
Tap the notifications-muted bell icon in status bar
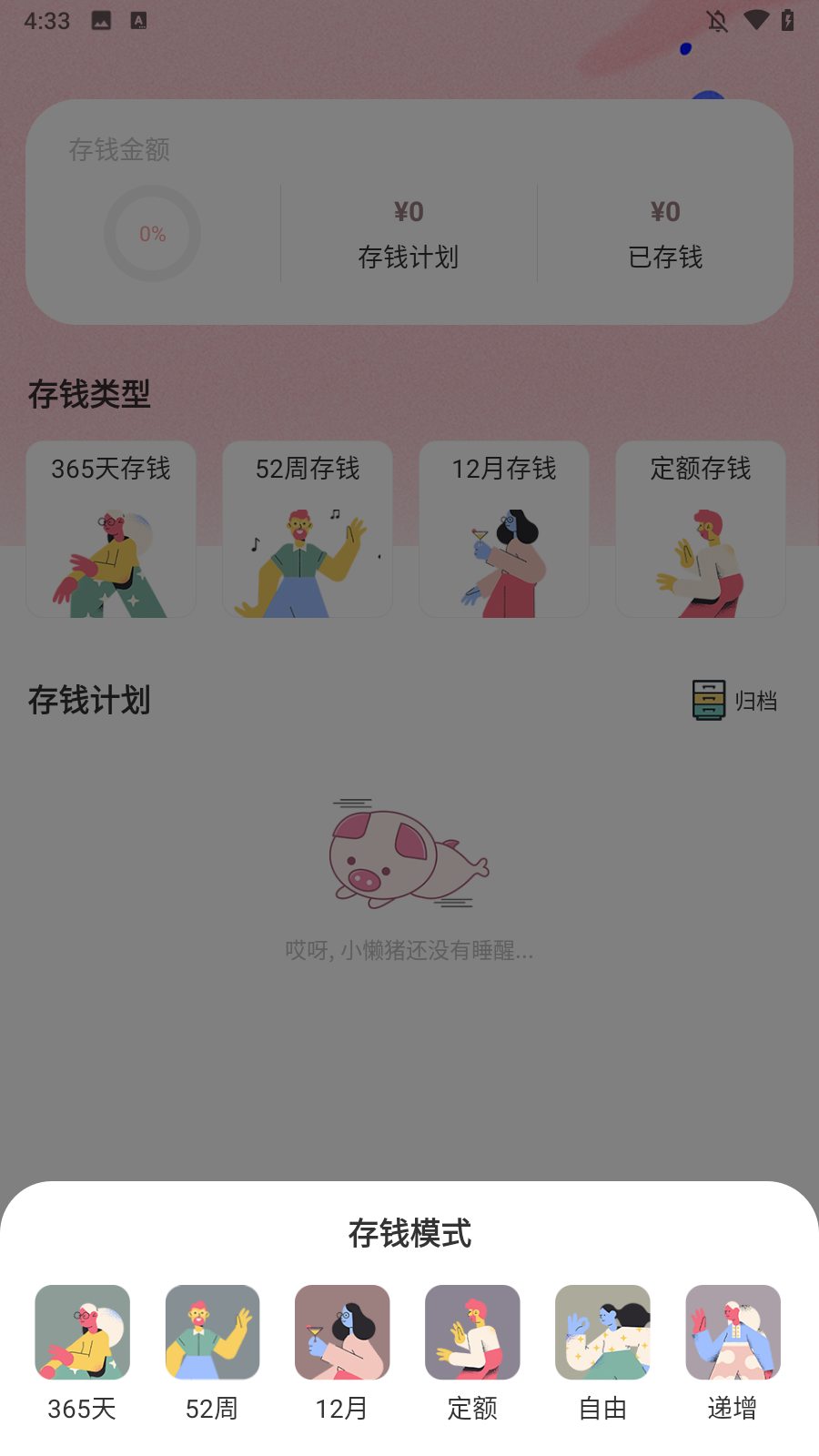pyautogui.click(x=718, y=20)
